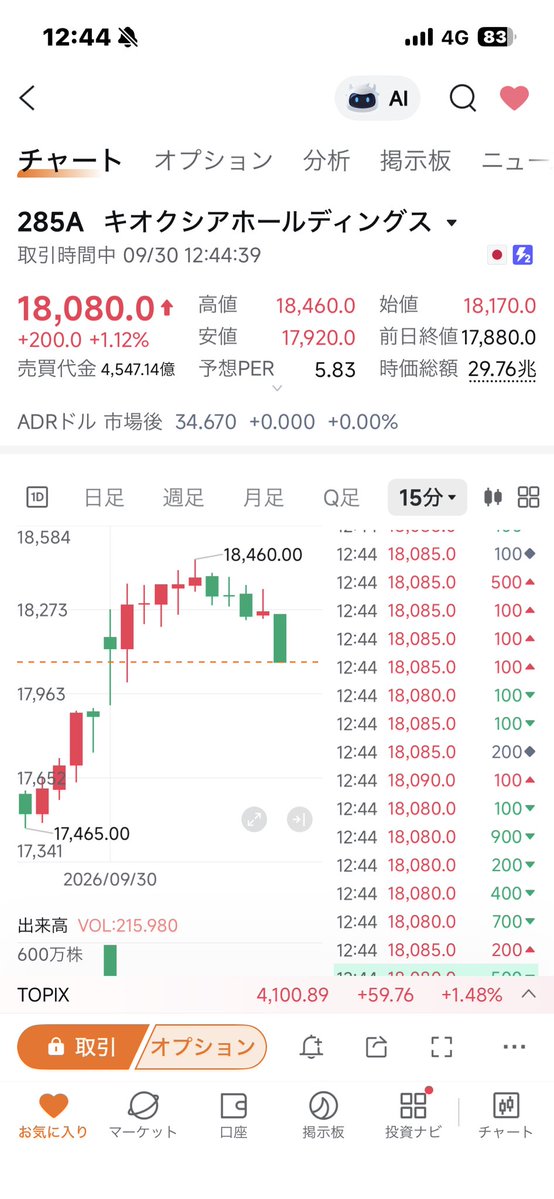Enlarge the chart with the expand icon

click(x=253, y=820)
